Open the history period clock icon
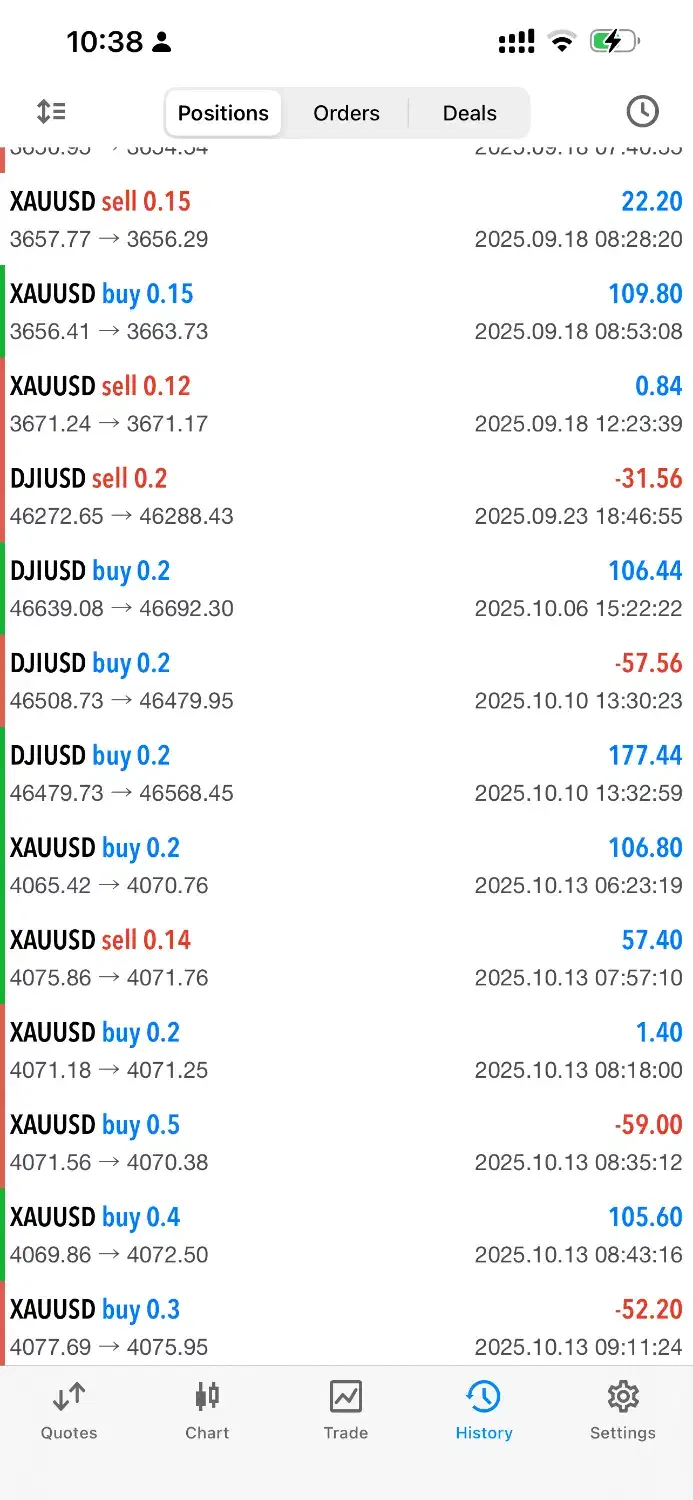 point(642,112)
